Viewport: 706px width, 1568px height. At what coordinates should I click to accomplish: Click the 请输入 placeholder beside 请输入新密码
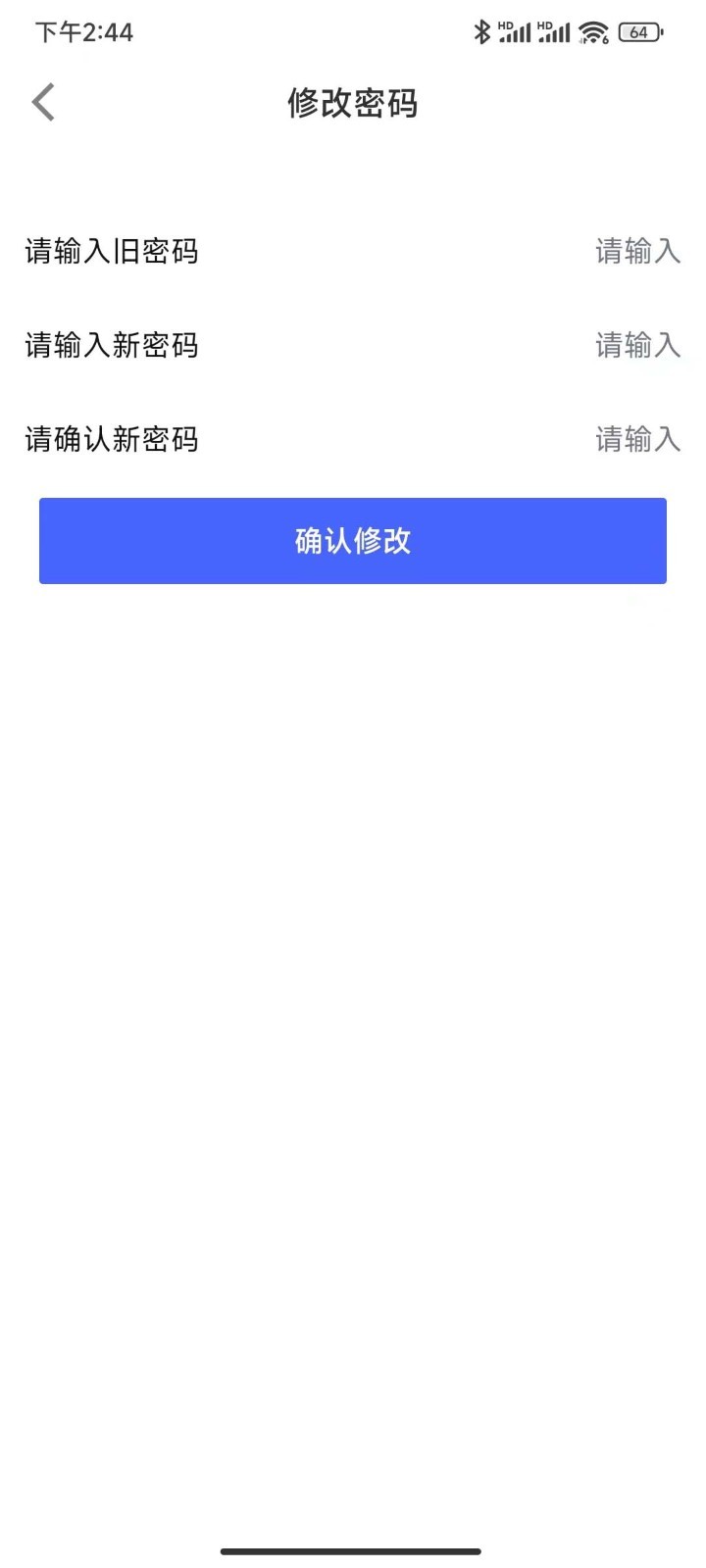(636, 346)
